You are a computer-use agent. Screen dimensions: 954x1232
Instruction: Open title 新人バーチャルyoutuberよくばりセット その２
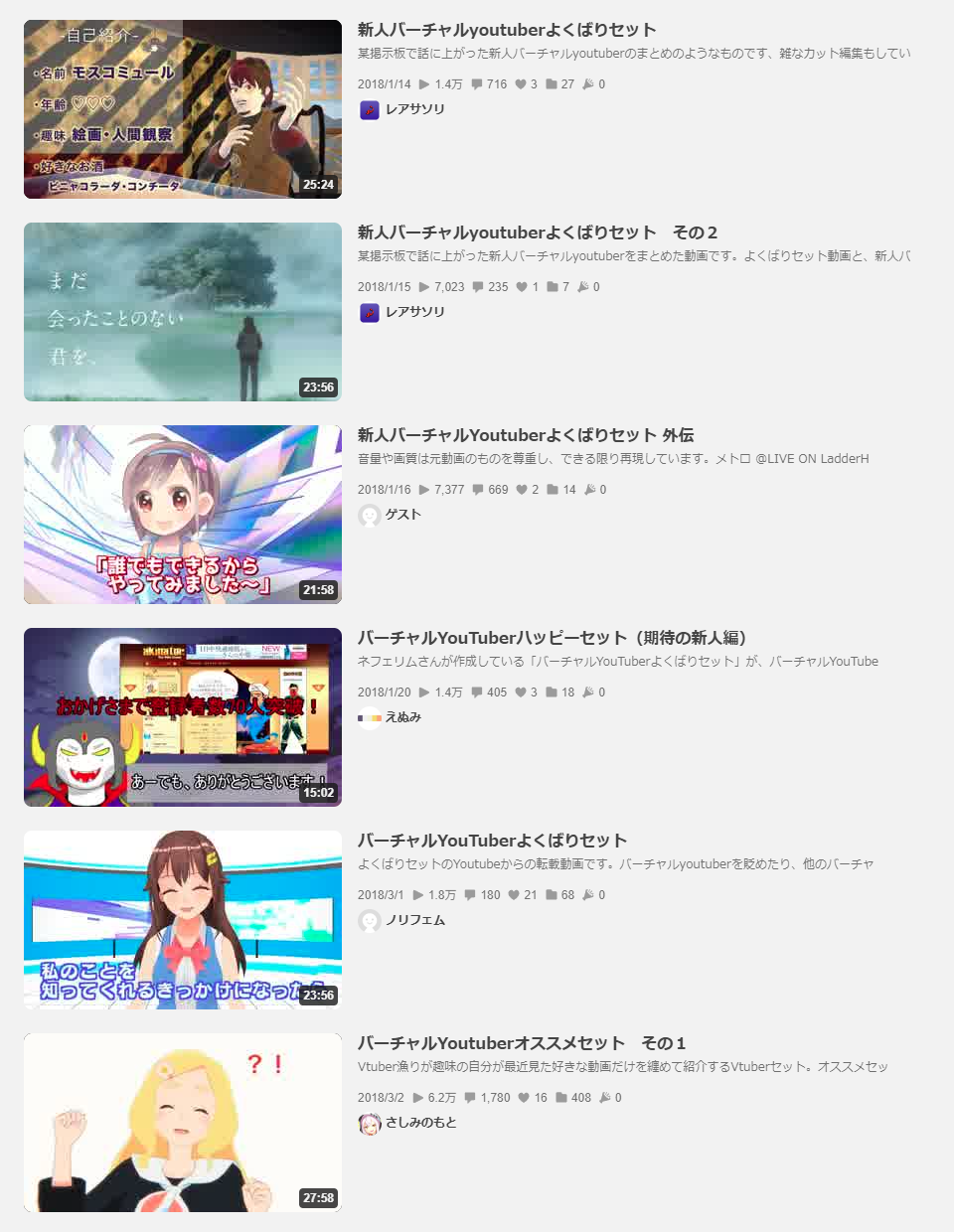pos(537,232)
